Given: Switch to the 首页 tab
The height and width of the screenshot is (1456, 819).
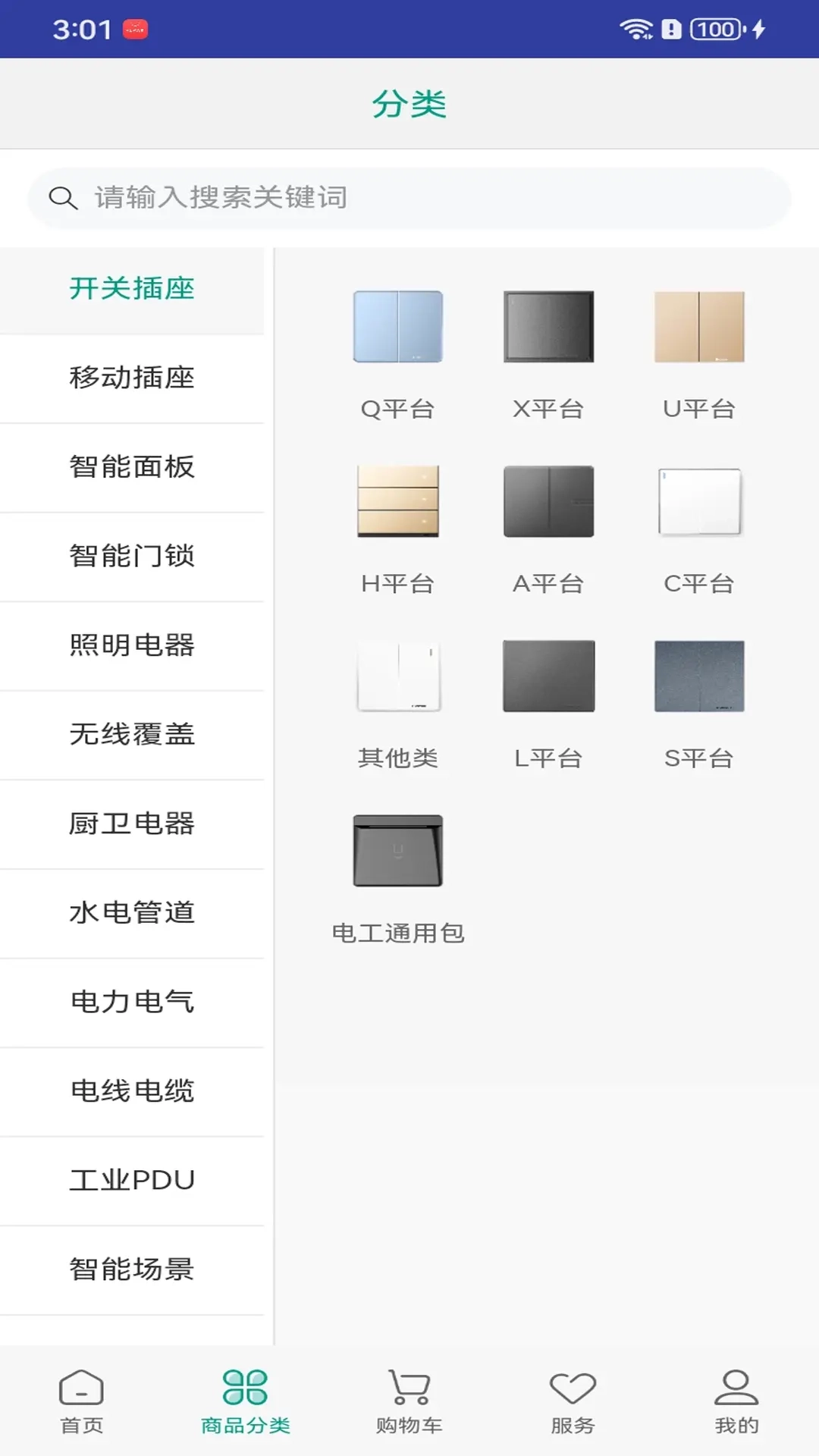Looking at the screenshot, I should point(81,1401).
